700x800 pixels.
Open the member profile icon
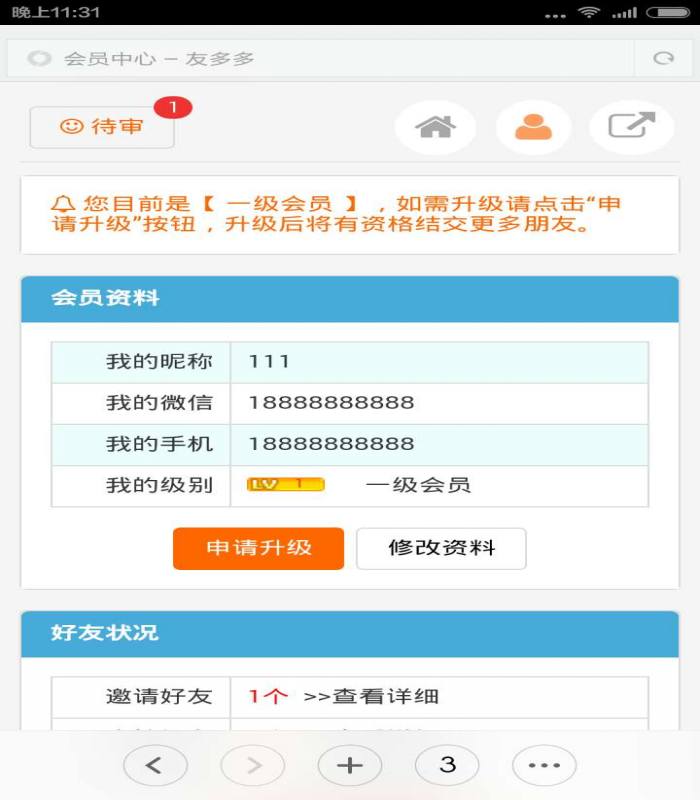pos(533,127)
